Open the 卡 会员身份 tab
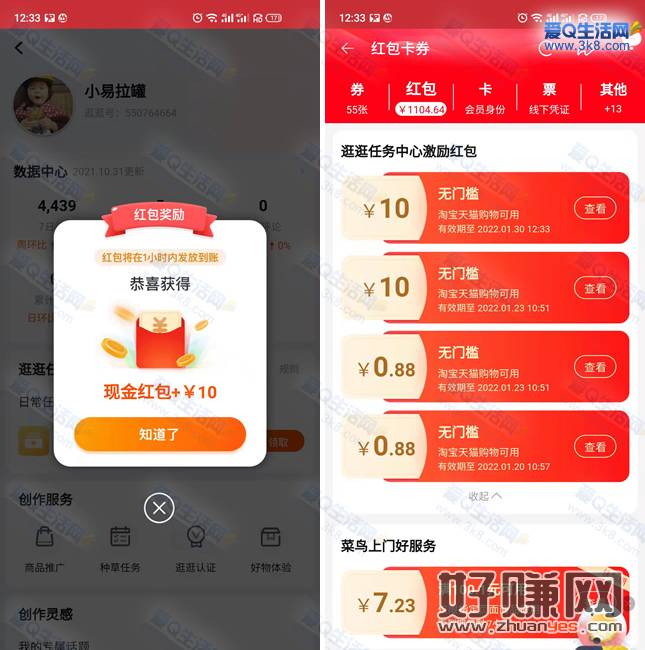Viewport: 645px width, 650px height. point(485,97)
